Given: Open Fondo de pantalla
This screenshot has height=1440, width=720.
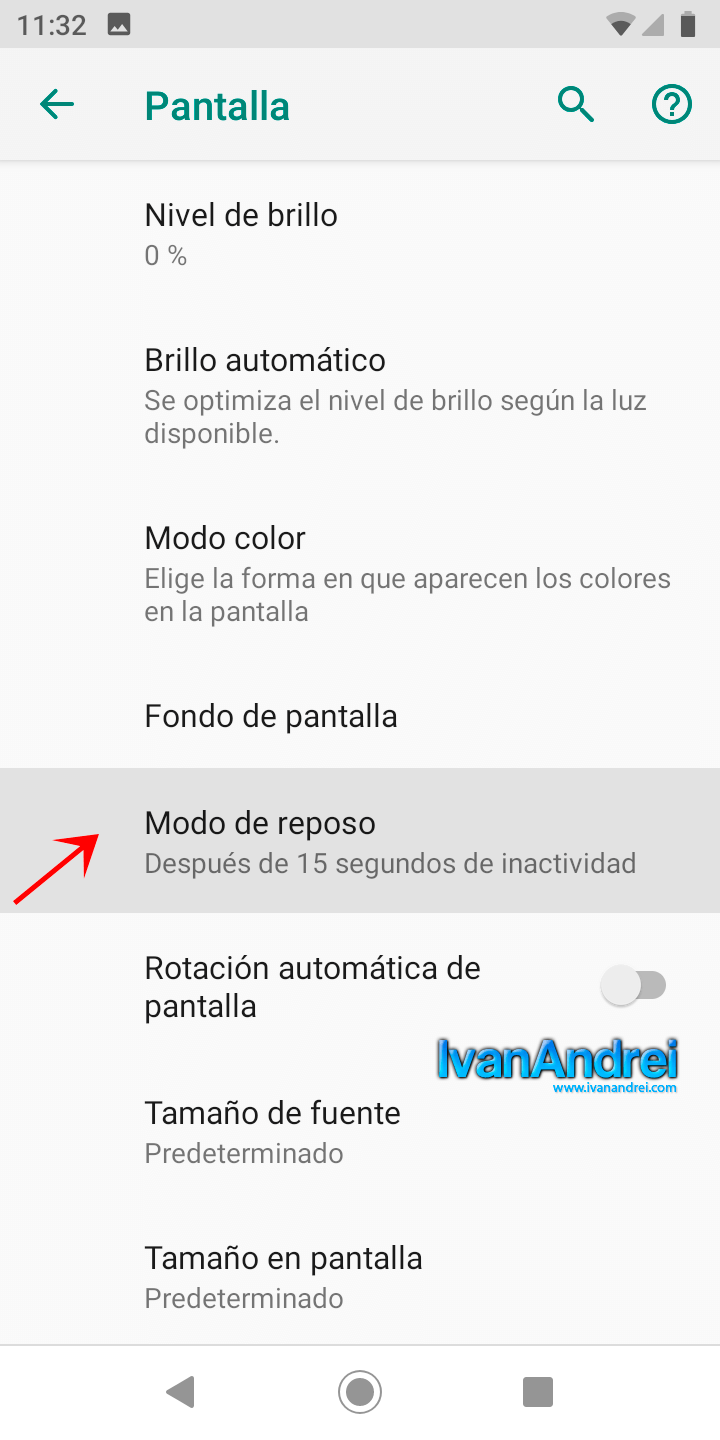Looking at the screenshot, I should coord(360,716).
